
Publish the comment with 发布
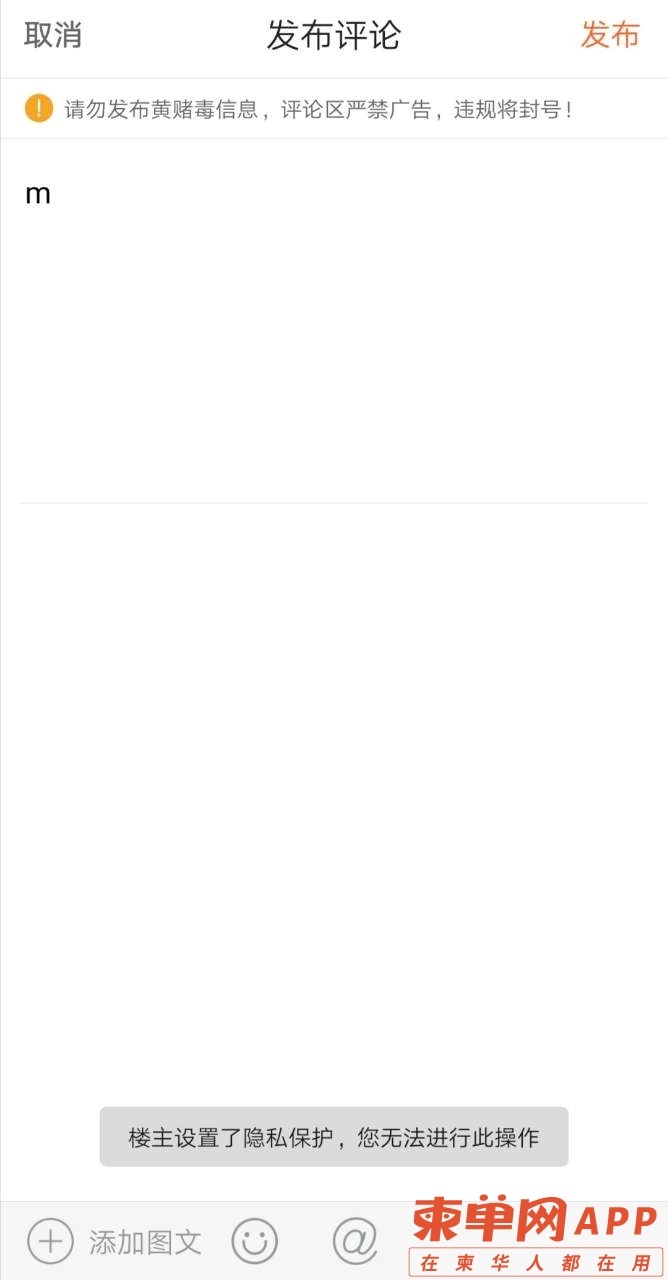[610, 35]
